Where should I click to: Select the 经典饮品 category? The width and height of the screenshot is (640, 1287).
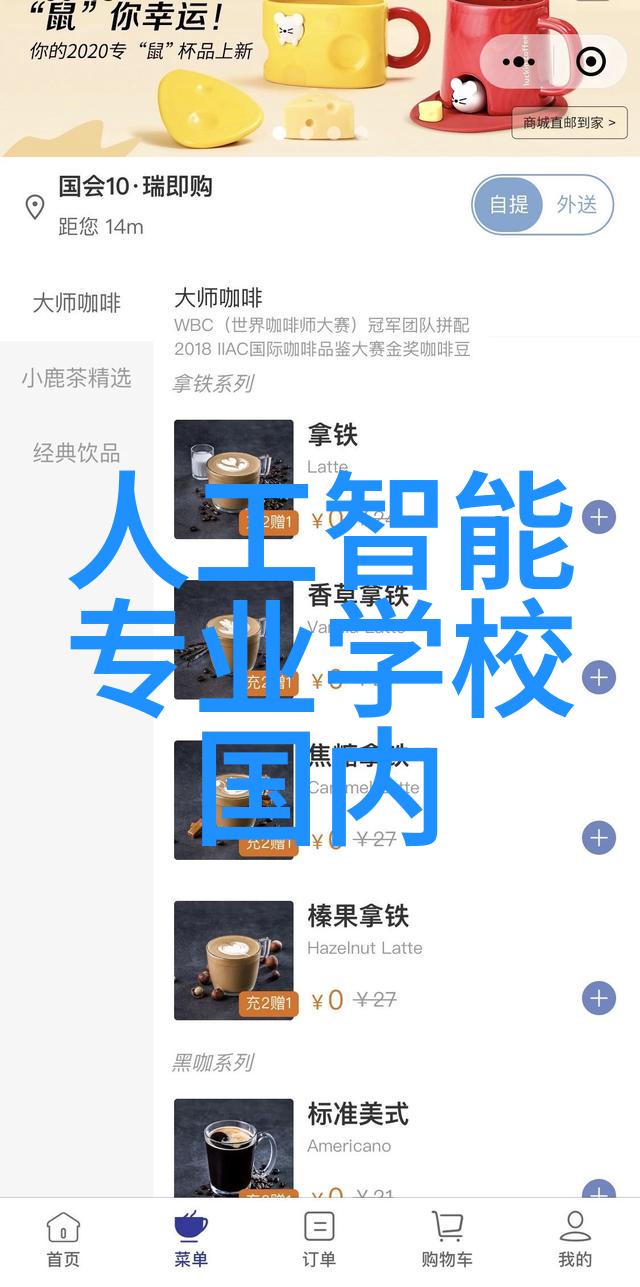click(x=76, y=453)
